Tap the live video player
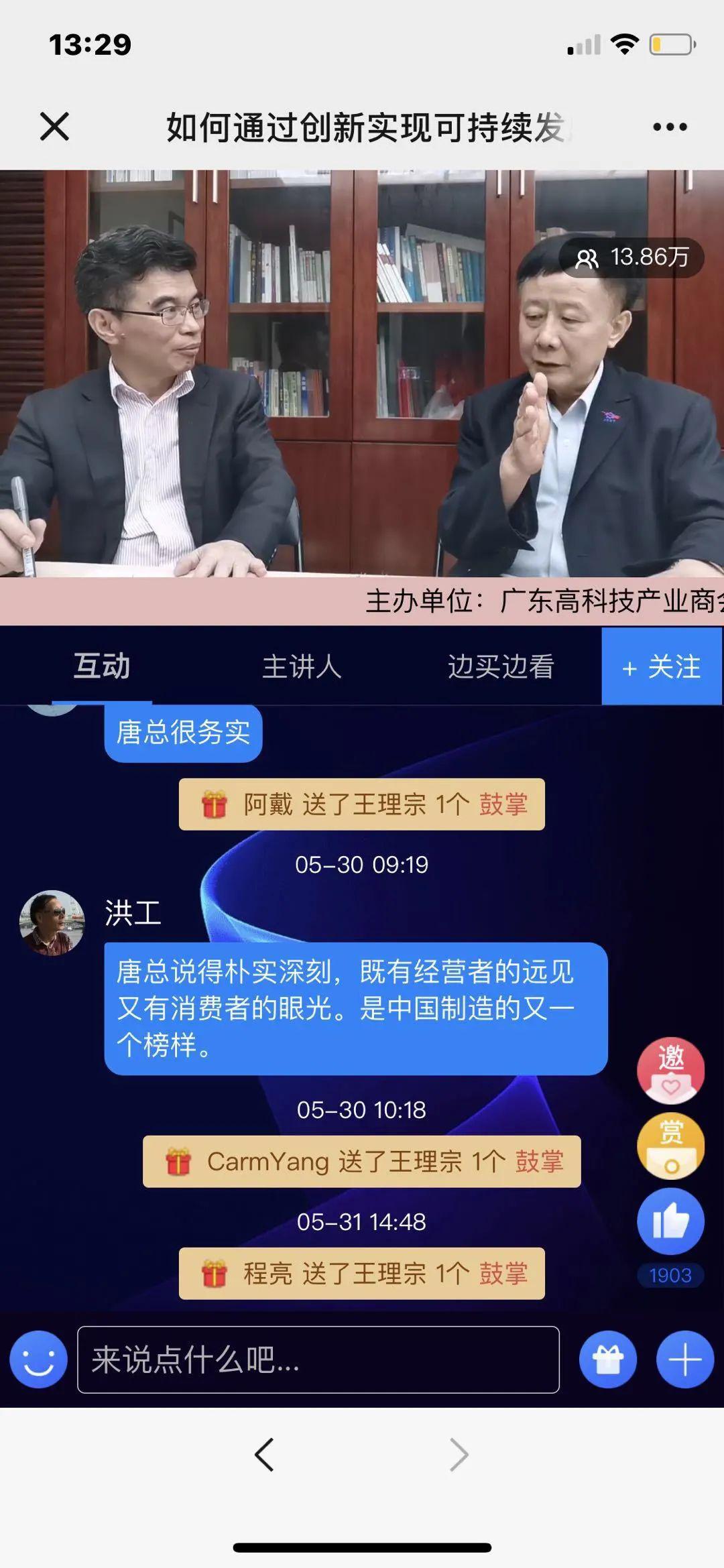 coord(362,373)
